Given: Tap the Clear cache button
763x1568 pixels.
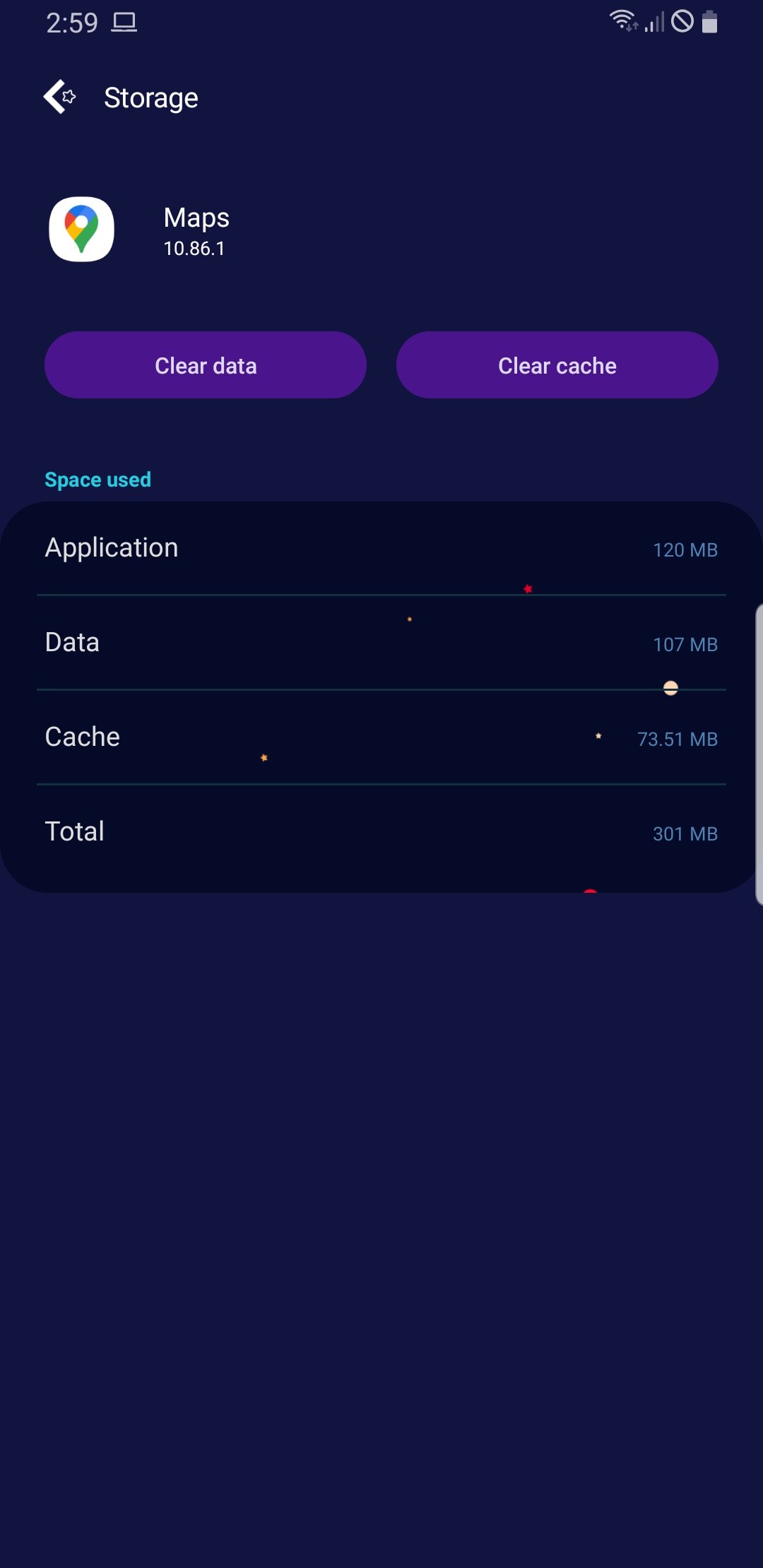Looking at the screenshot, I should pyautogui.click(x=557, y=365).
